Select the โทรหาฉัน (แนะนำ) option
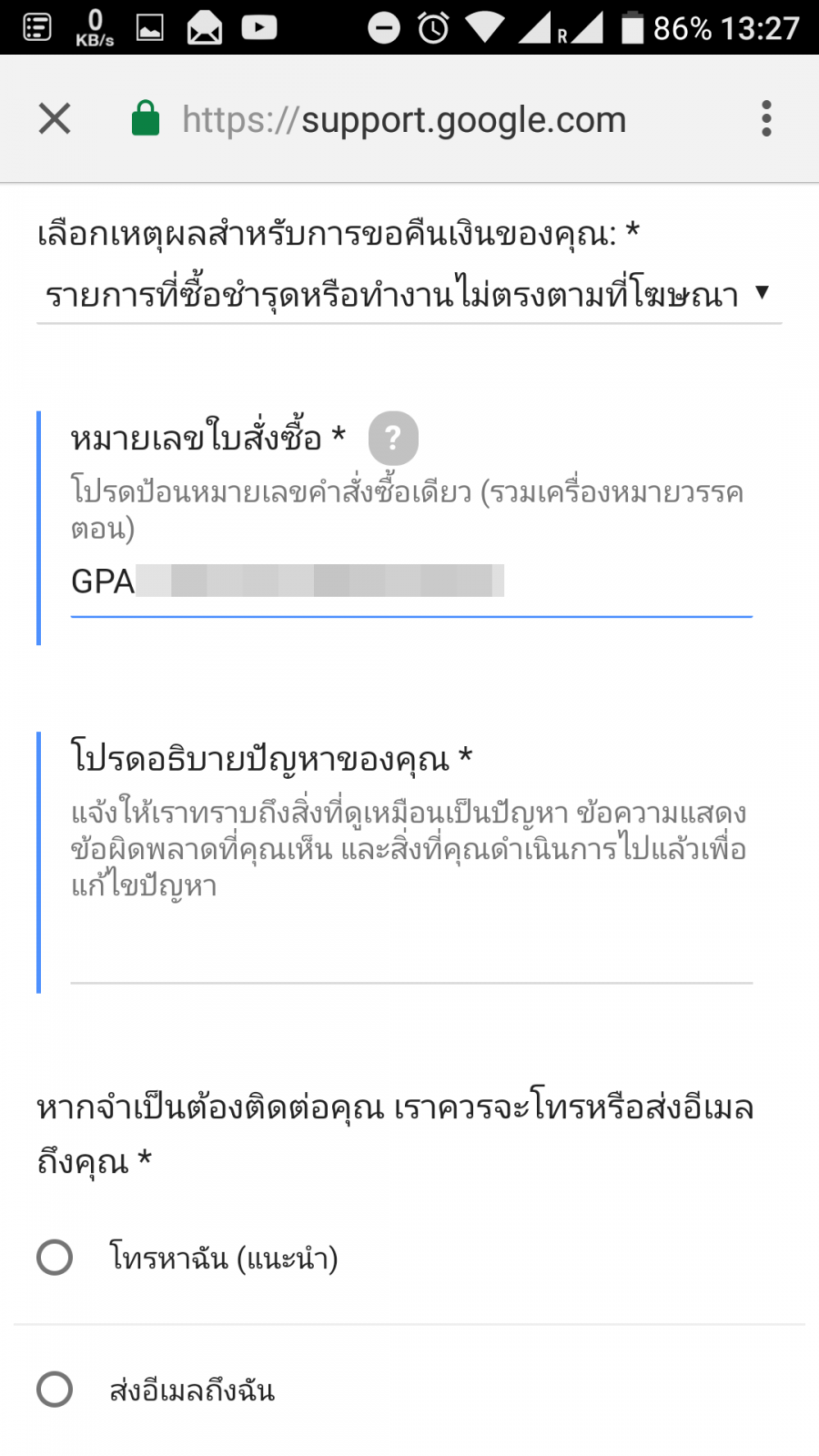The height and width of the screenshot is (1456, 819). click(55, 1258)
